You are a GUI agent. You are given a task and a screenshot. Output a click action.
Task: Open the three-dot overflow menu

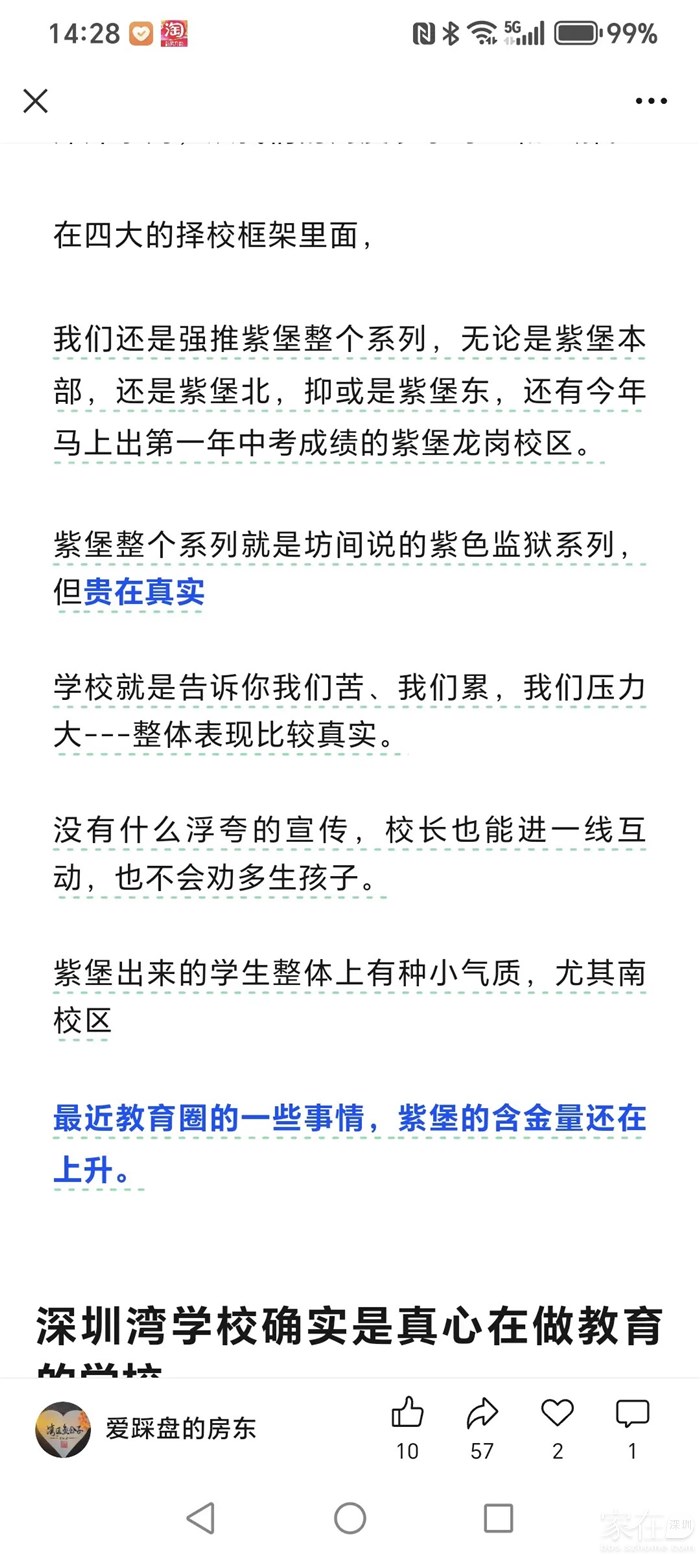coord(651,101)
